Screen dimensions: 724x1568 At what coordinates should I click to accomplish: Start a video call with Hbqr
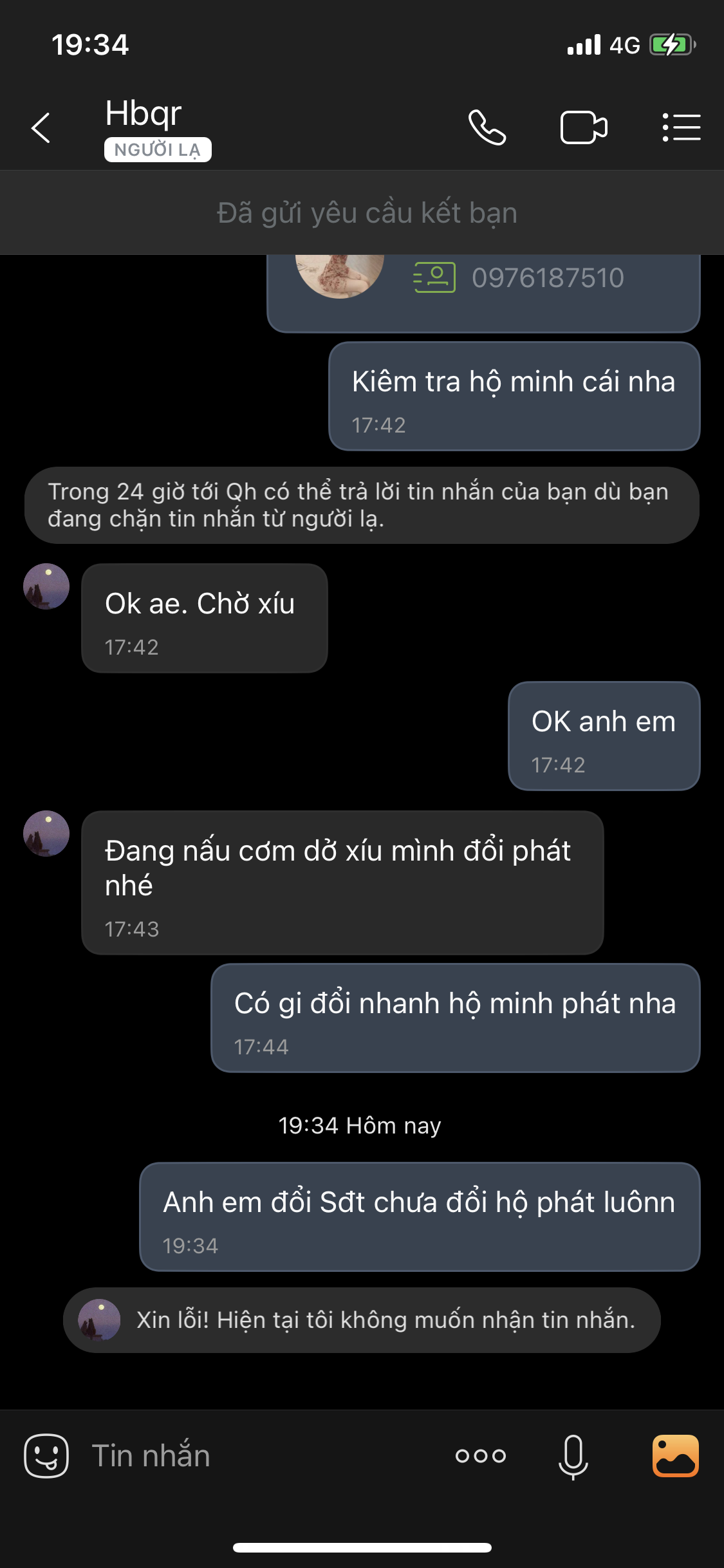point(583,127)
